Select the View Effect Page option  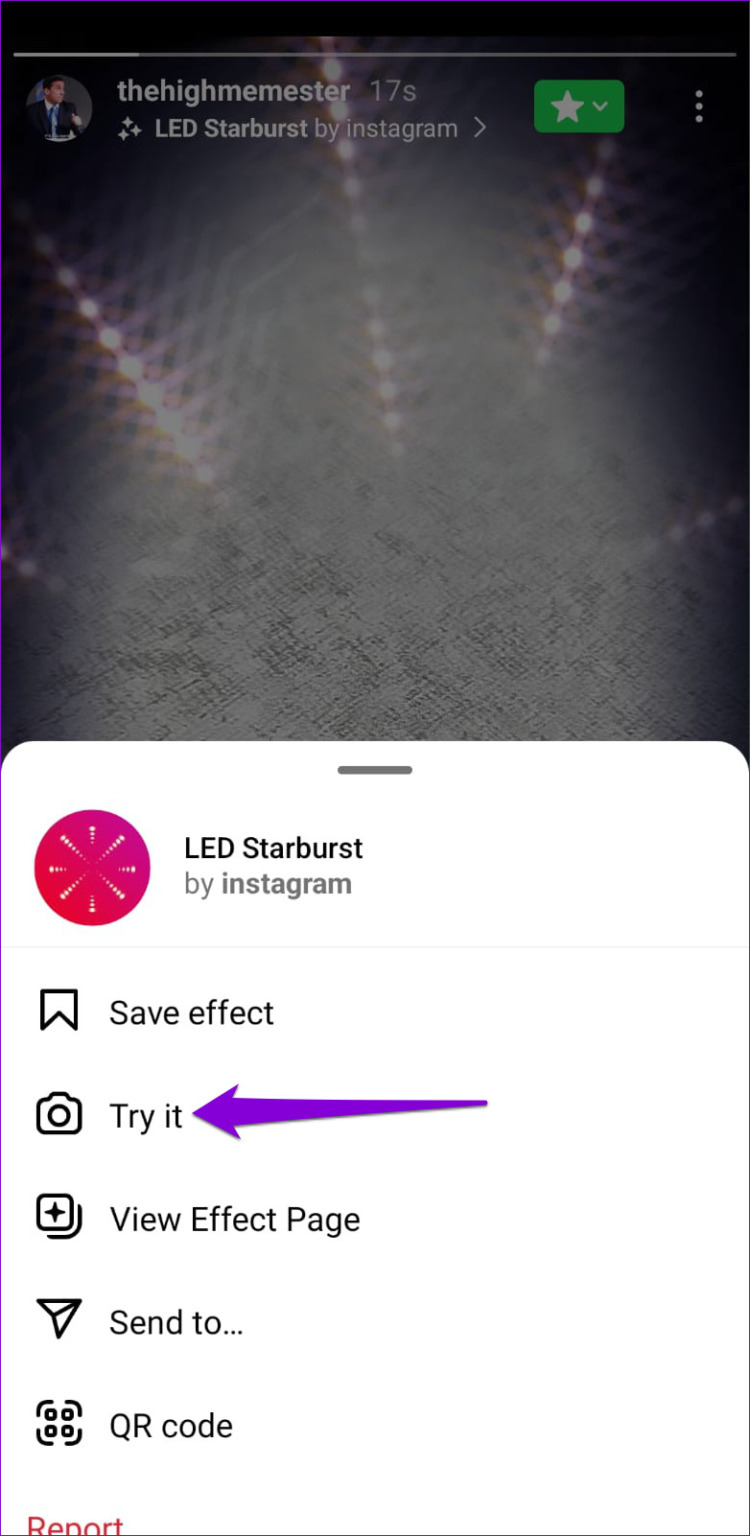[x=234, y=1218]
